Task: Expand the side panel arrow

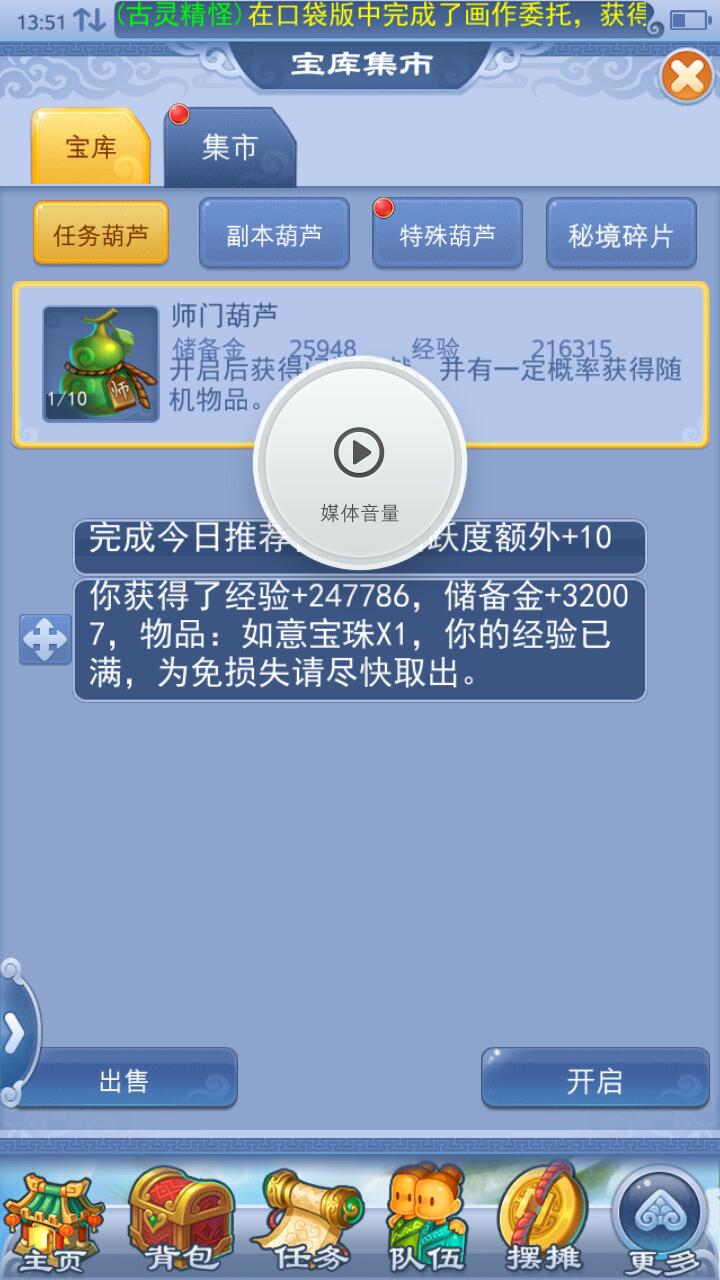Action: point(15,1034)
